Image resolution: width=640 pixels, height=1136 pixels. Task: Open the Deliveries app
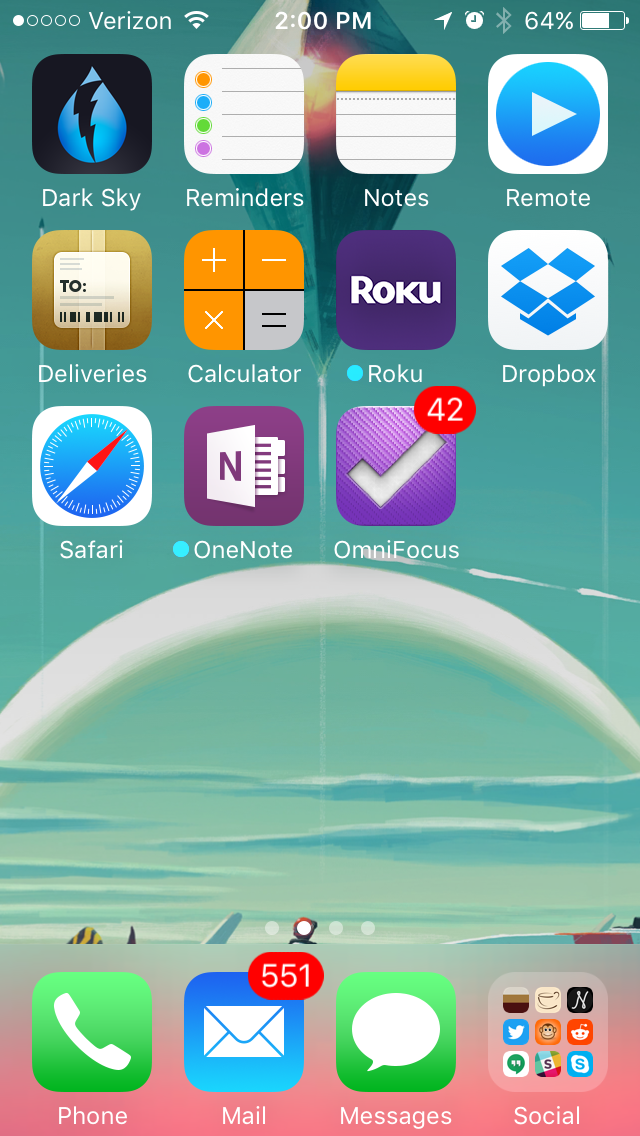pos(92,290)
